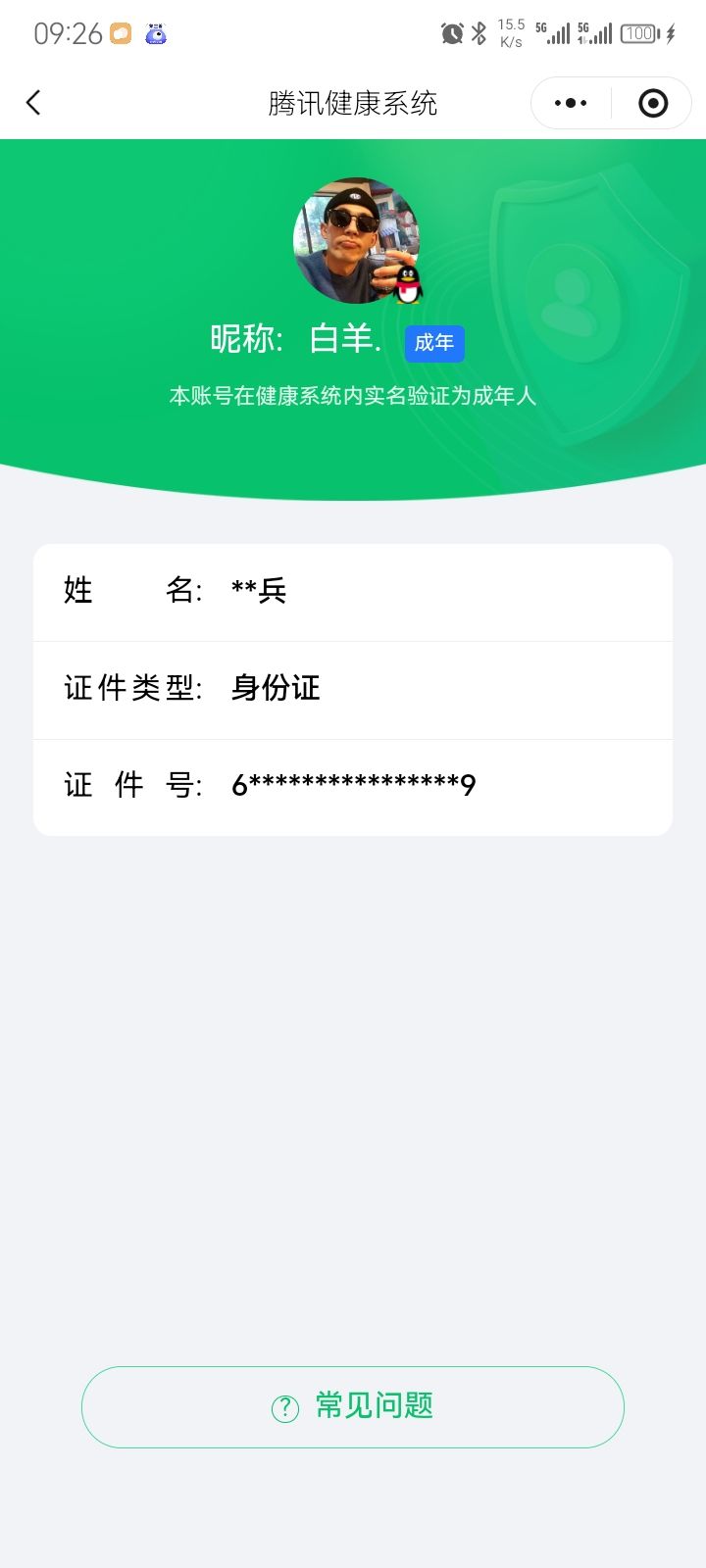This screenshot has width=706, height=1568.
Task: Tap the blue robot notification icon top left
Action: 157,31
